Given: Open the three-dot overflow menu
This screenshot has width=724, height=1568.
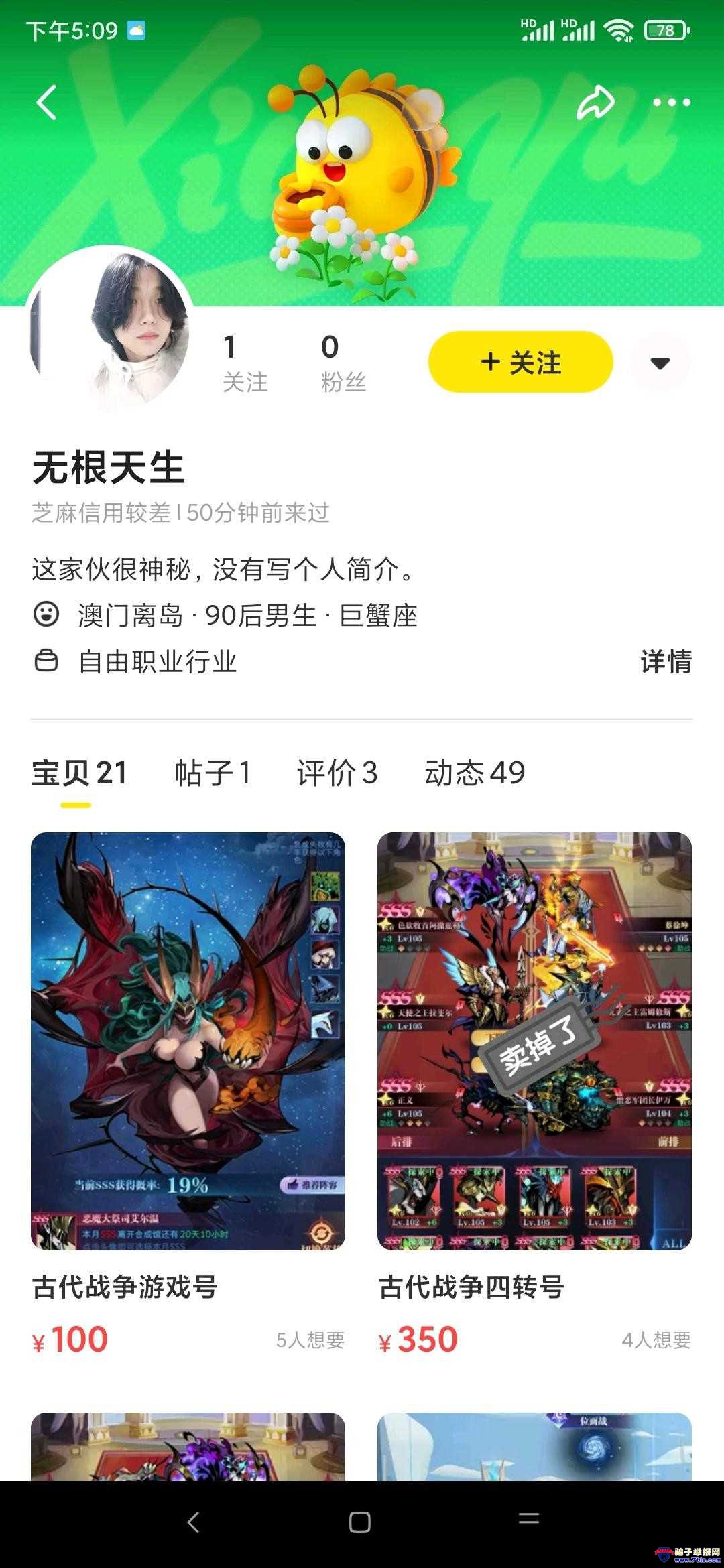Looking at the screenshot, I should [x=672, y=103].
